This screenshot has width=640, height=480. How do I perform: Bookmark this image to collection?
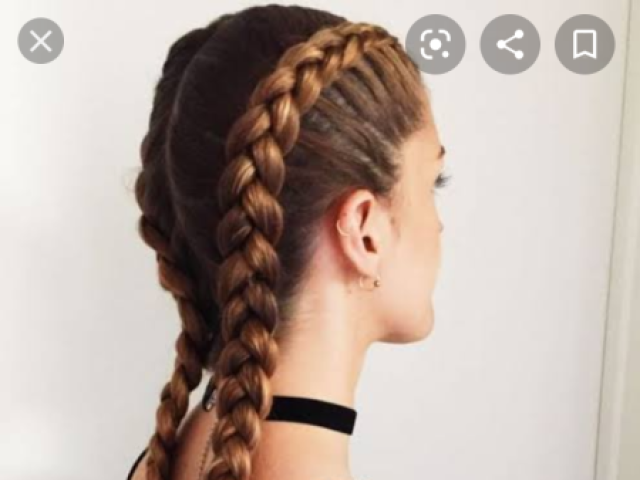pos(585,44)
